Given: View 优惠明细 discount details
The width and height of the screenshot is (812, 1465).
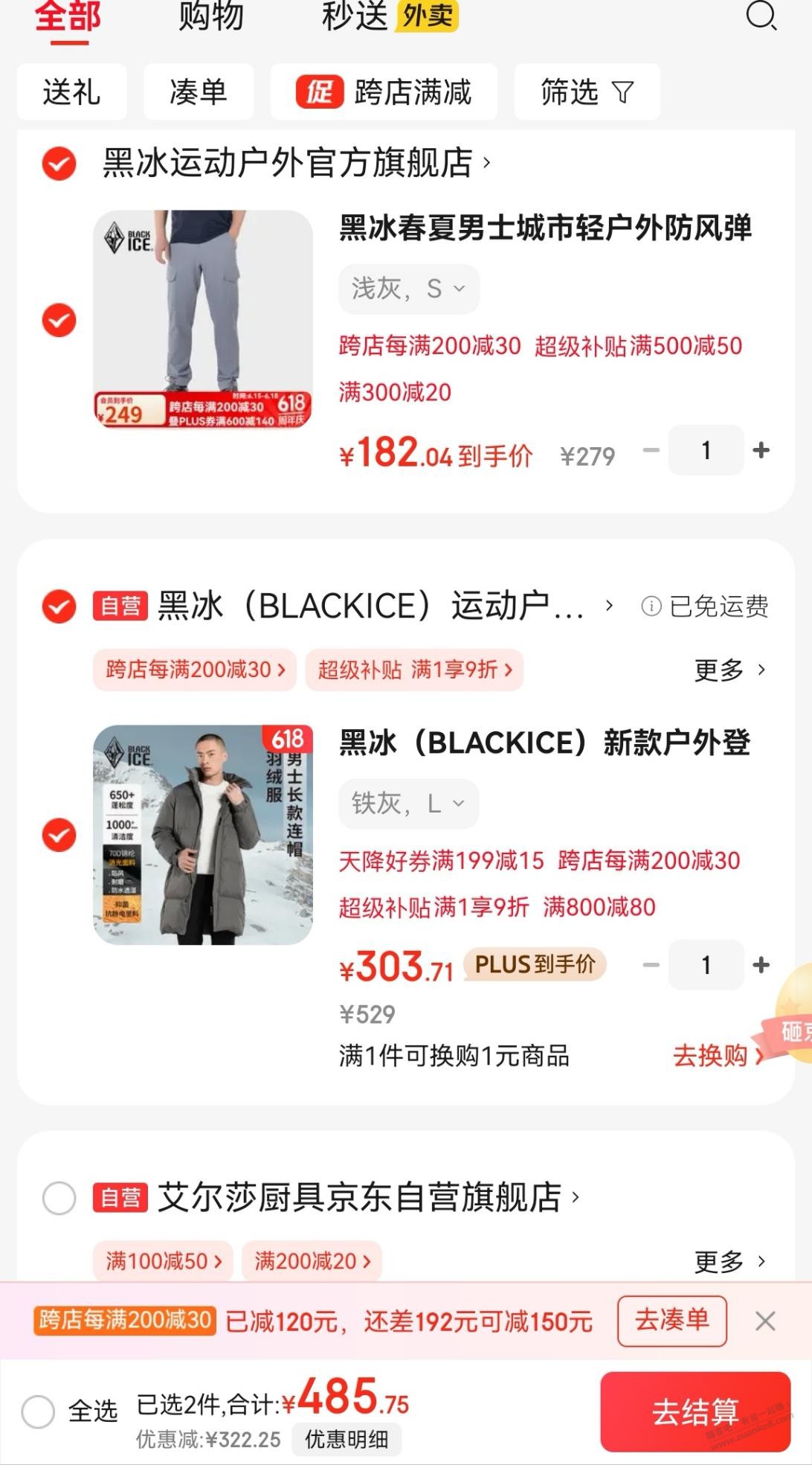Looking at the screenshot, I should click(347, 1439).
